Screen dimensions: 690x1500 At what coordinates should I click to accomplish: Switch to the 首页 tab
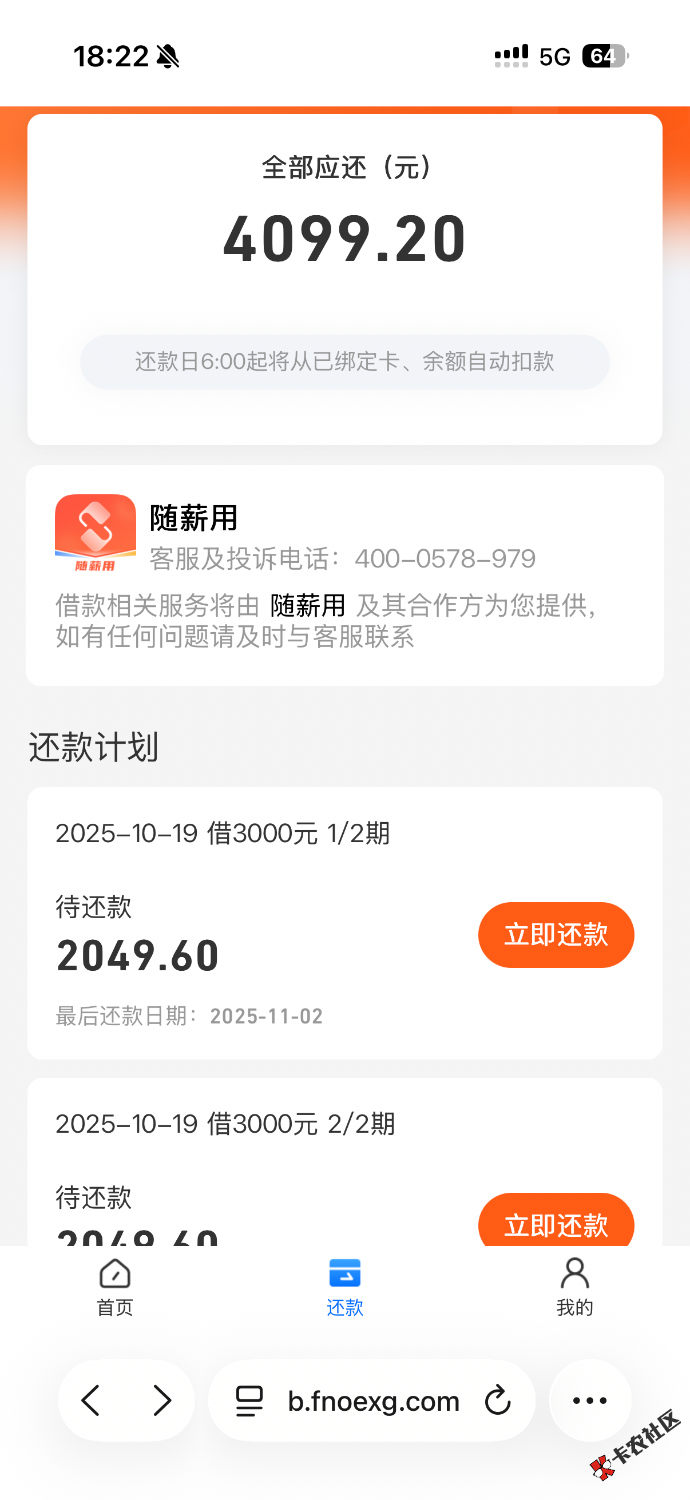(115, 1288)
